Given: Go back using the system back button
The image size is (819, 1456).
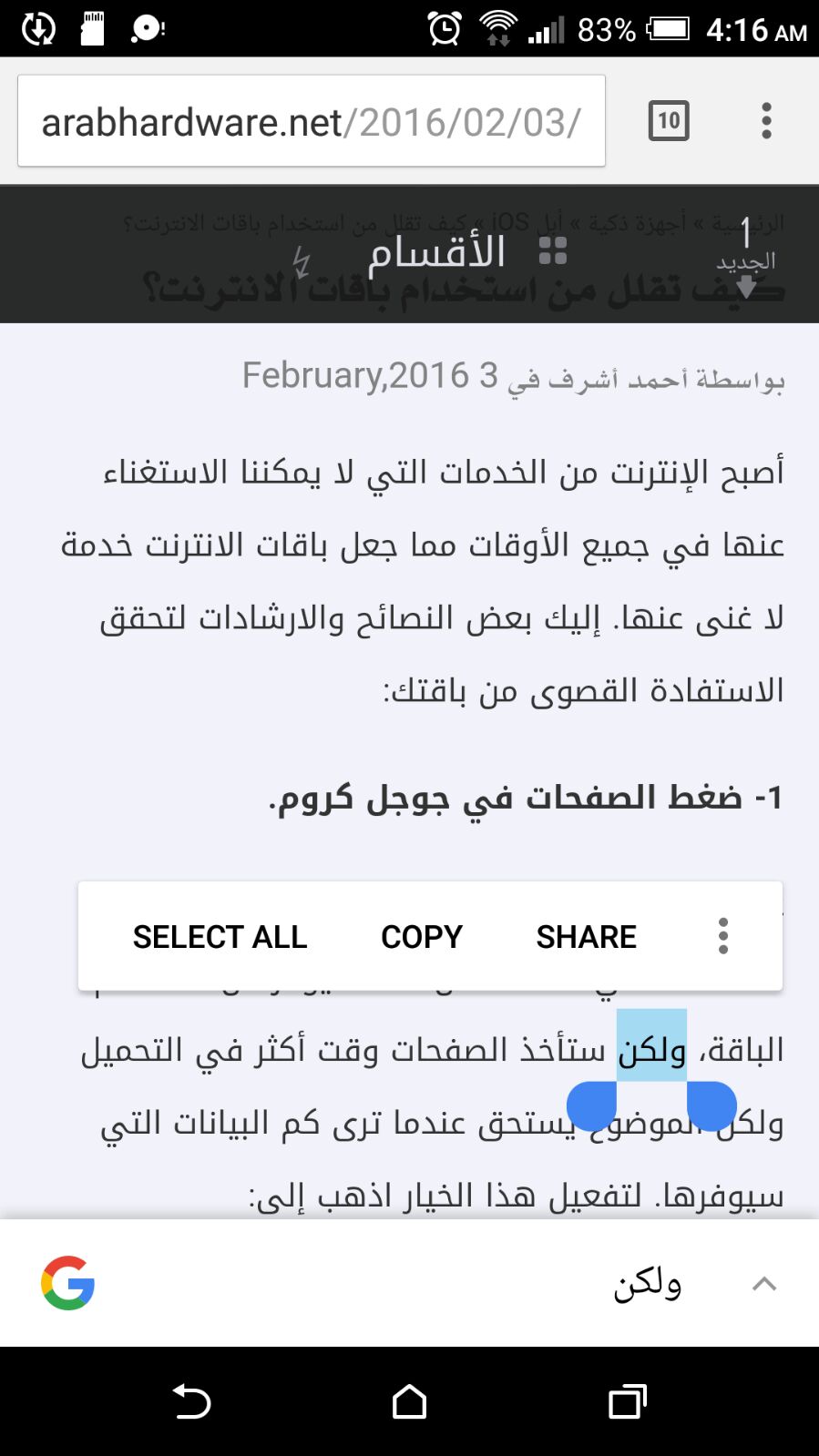Looking at the screenshot, I should point(191,1401).
